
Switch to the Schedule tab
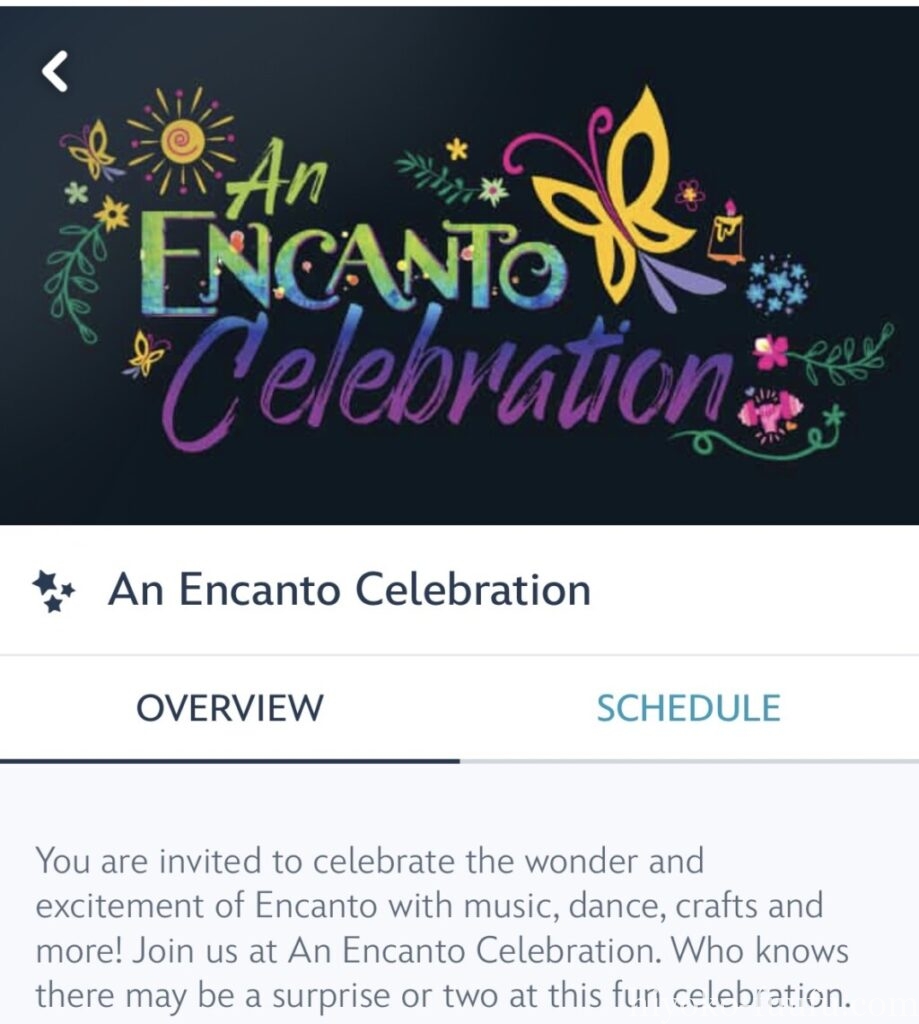click(x=688, y=708)
